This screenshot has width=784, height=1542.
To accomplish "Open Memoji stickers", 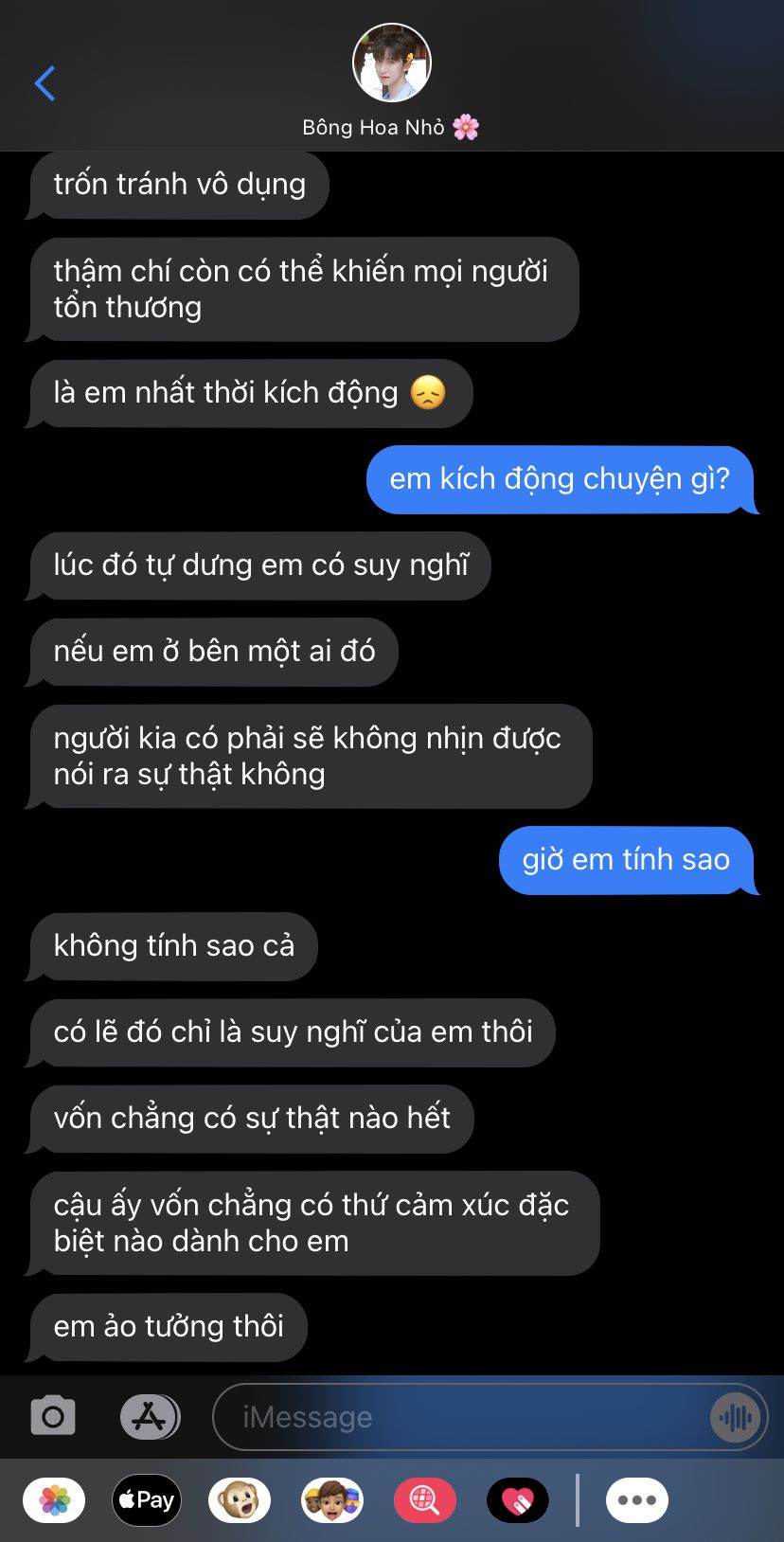I will click(x=332, y=1500).
